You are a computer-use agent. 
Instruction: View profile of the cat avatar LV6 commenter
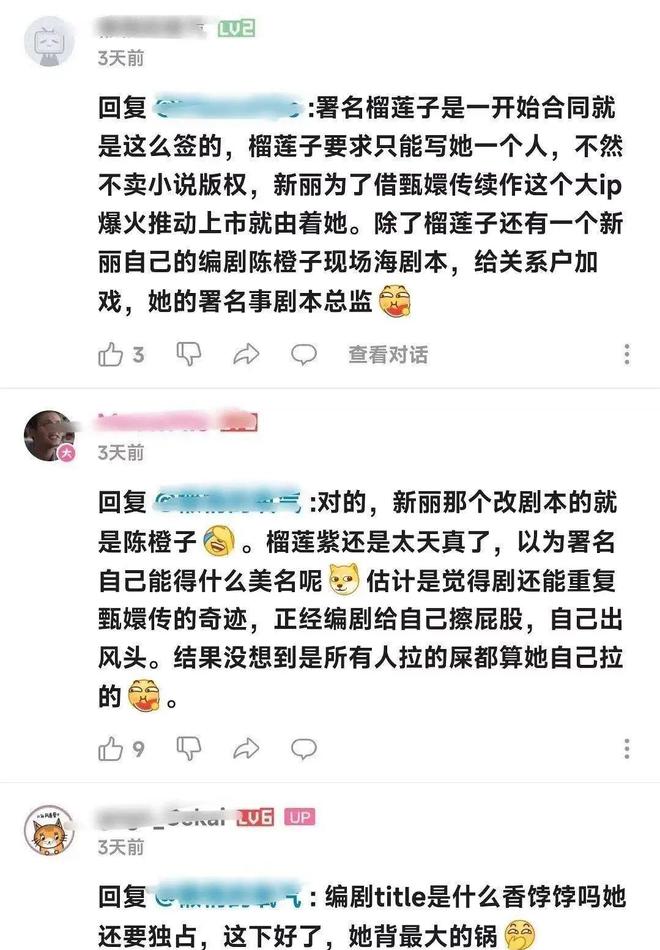point(47,830)
